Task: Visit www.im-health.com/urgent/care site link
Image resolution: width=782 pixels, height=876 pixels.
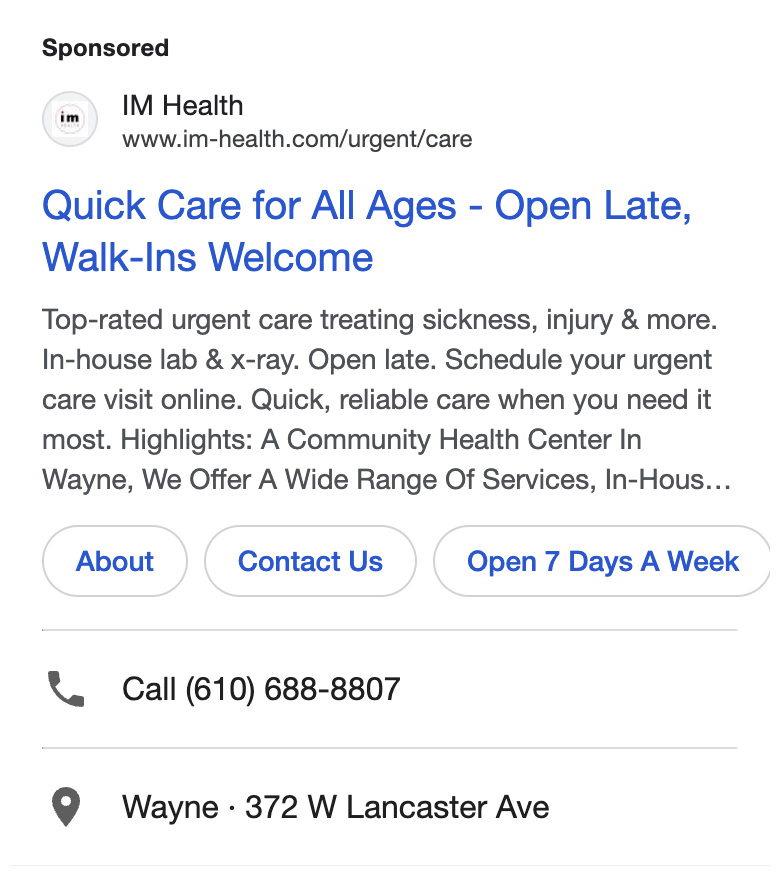Action: point(297,139)
